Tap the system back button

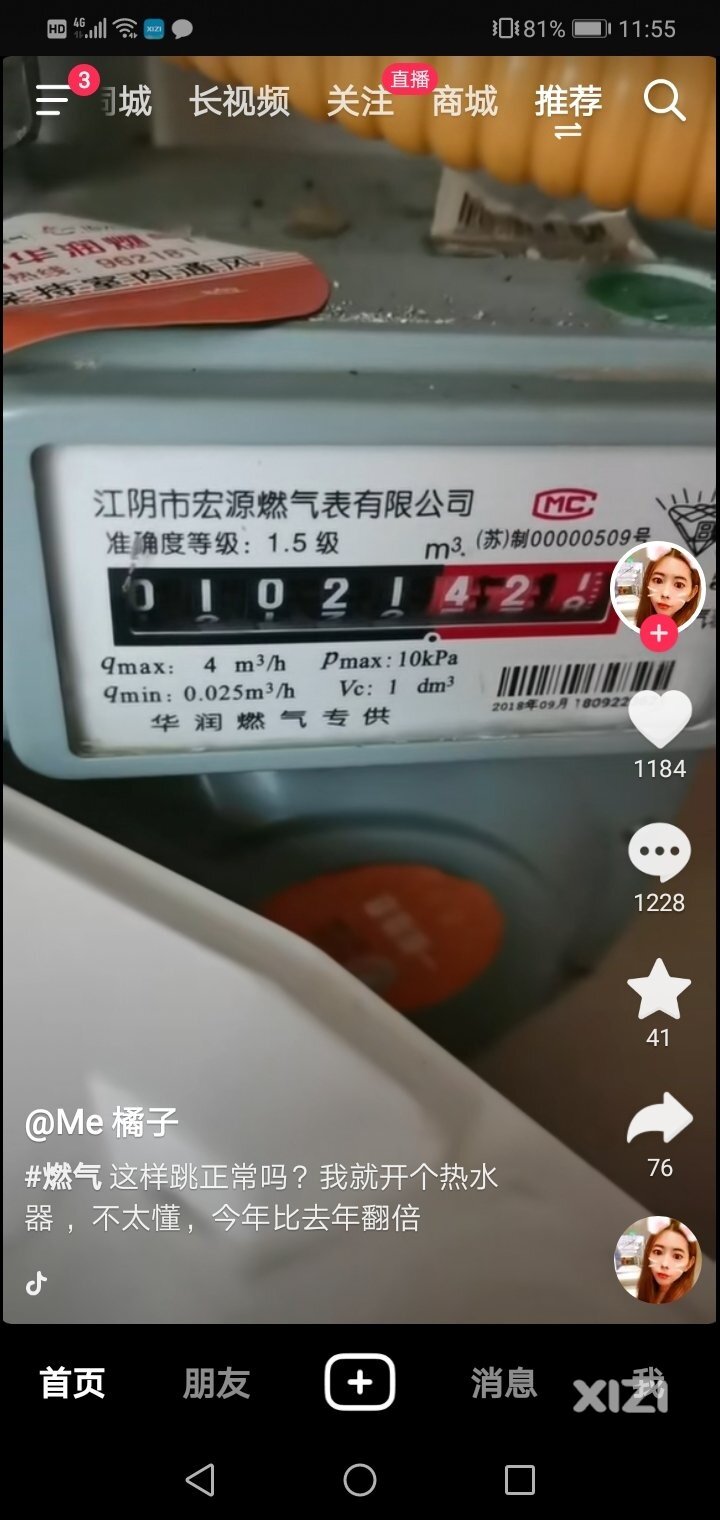click(200, 1479)
